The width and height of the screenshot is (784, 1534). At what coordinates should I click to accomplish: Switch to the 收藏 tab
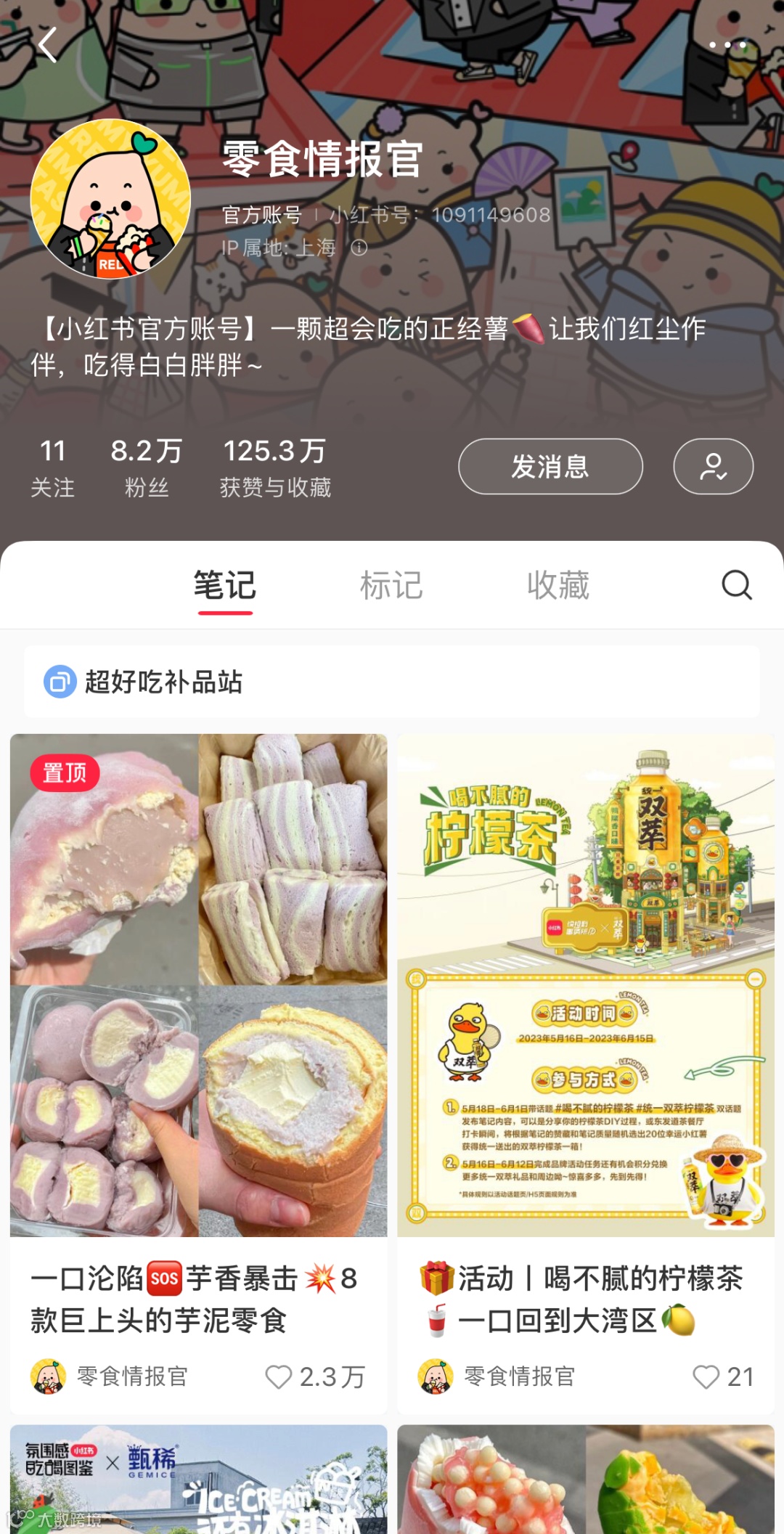click(x=558, y=585)
